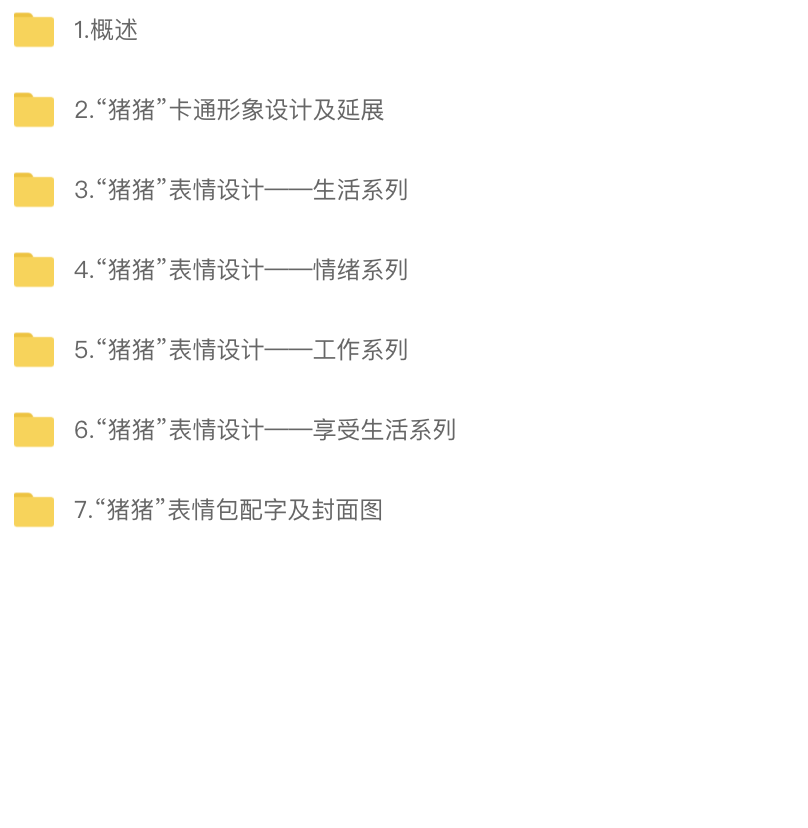Open folder 3 表情设计生活系列
Viewport: 808px width, 828px height.
pyautogui.click(x=240, y=190)
